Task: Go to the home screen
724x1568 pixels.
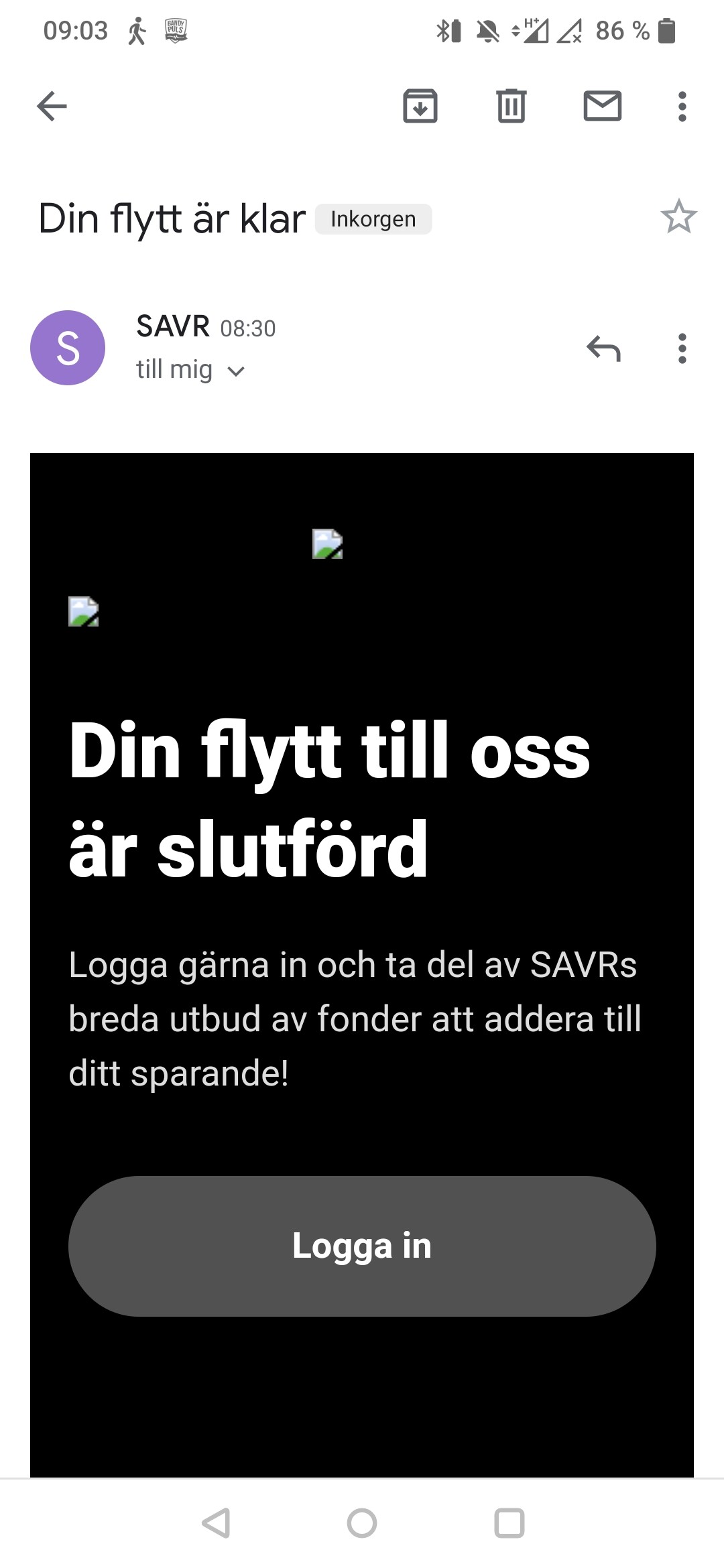Action: (x=362, y=1522)
